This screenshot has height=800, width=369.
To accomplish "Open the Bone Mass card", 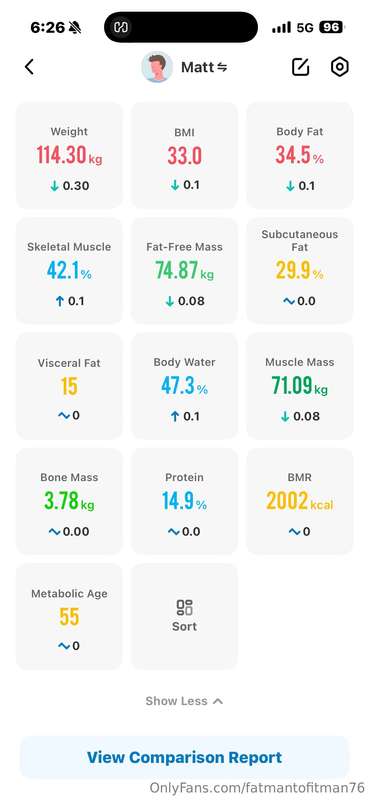I will click(x=69, y=501).
